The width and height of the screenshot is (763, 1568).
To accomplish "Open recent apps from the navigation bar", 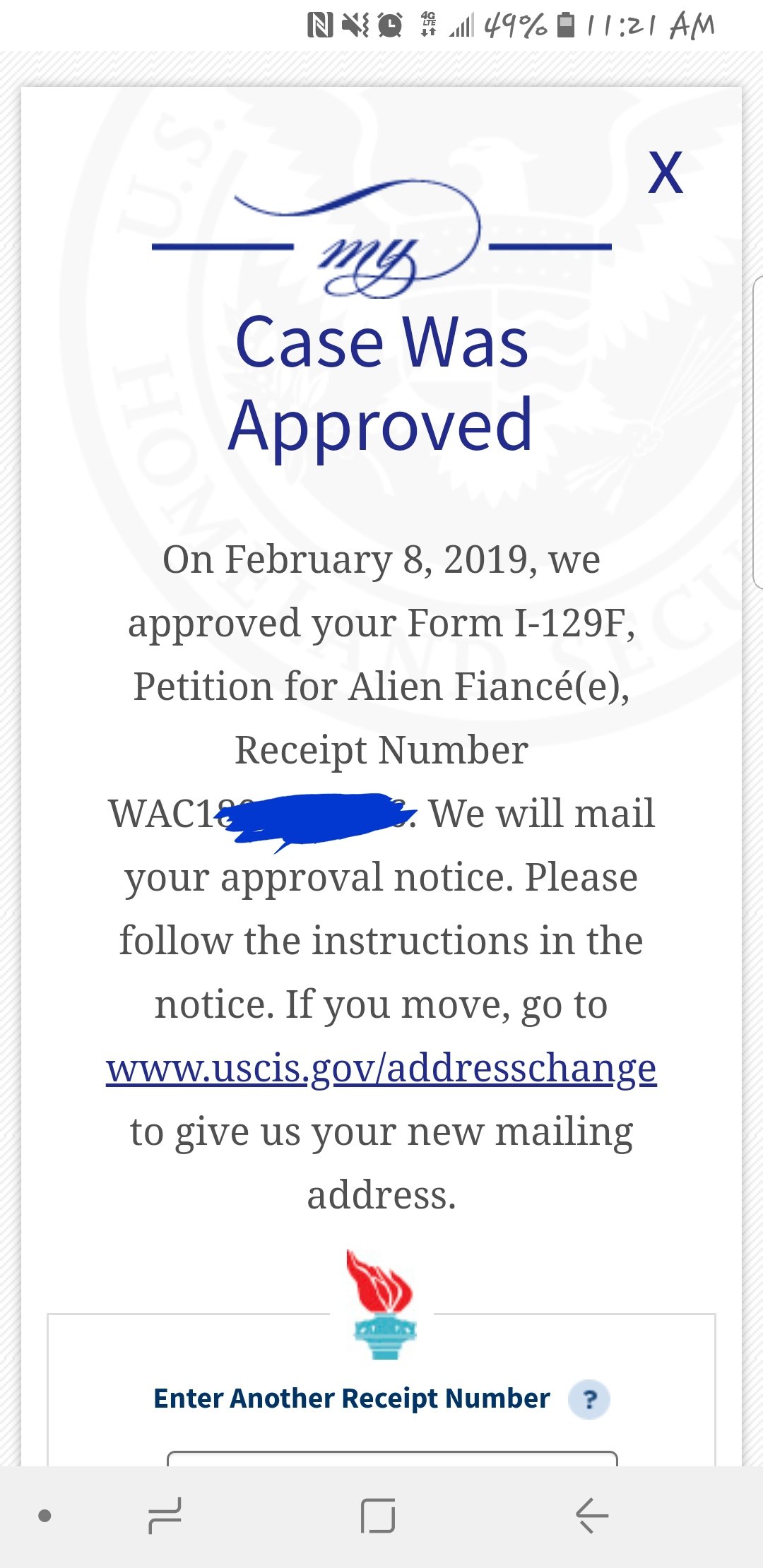I will (165, 1516).
